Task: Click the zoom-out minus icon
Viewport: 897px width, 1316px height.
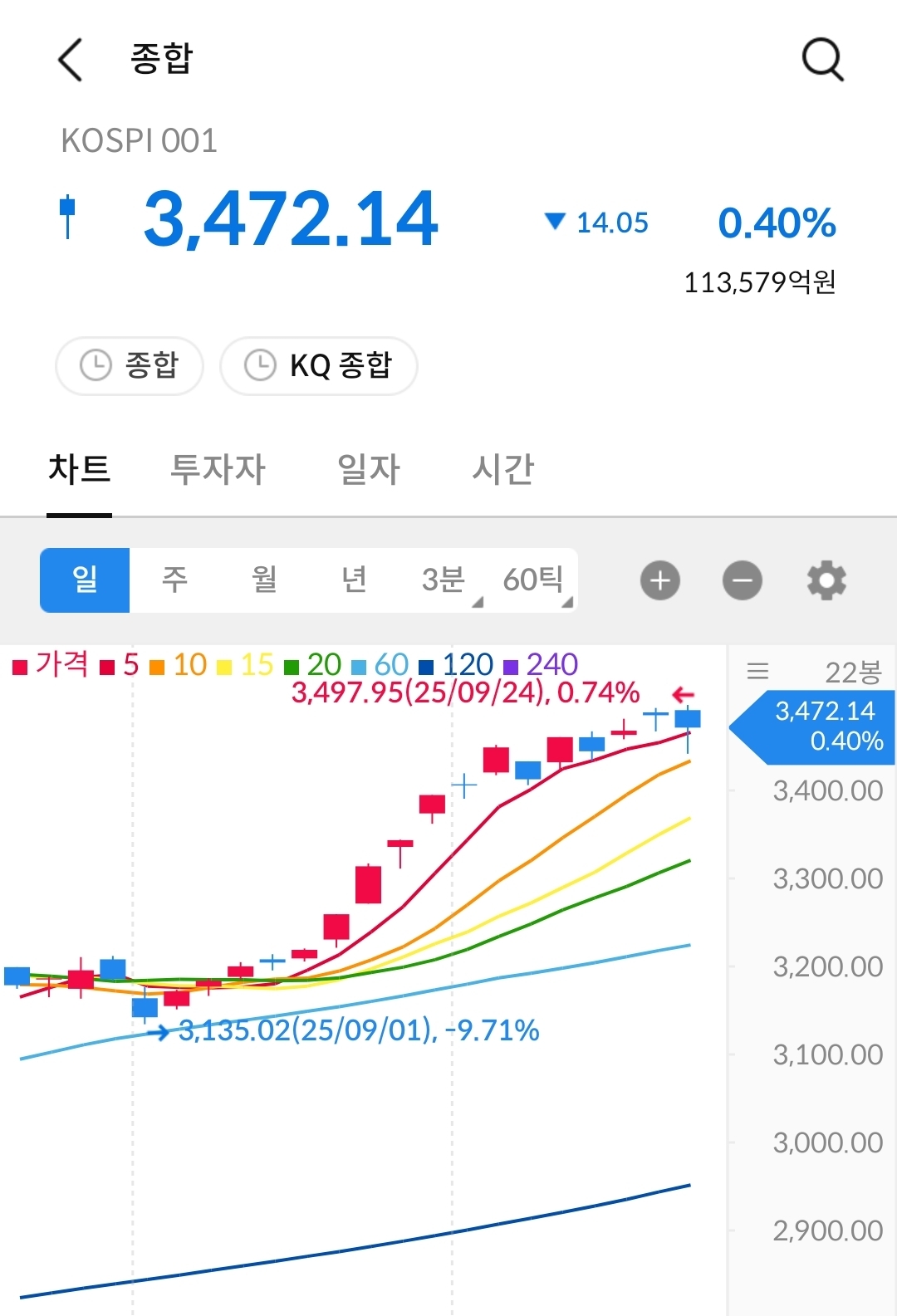Action: [742, 580]
